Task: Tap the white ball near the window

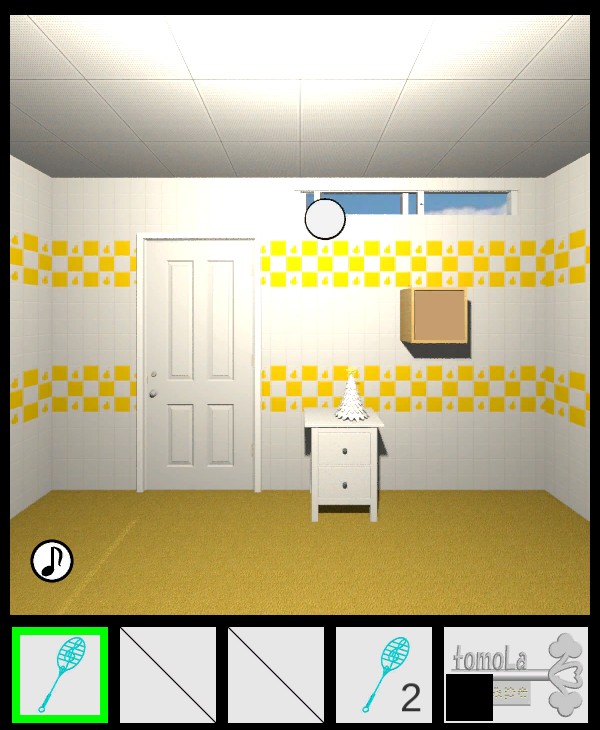Action: point(324,218)
